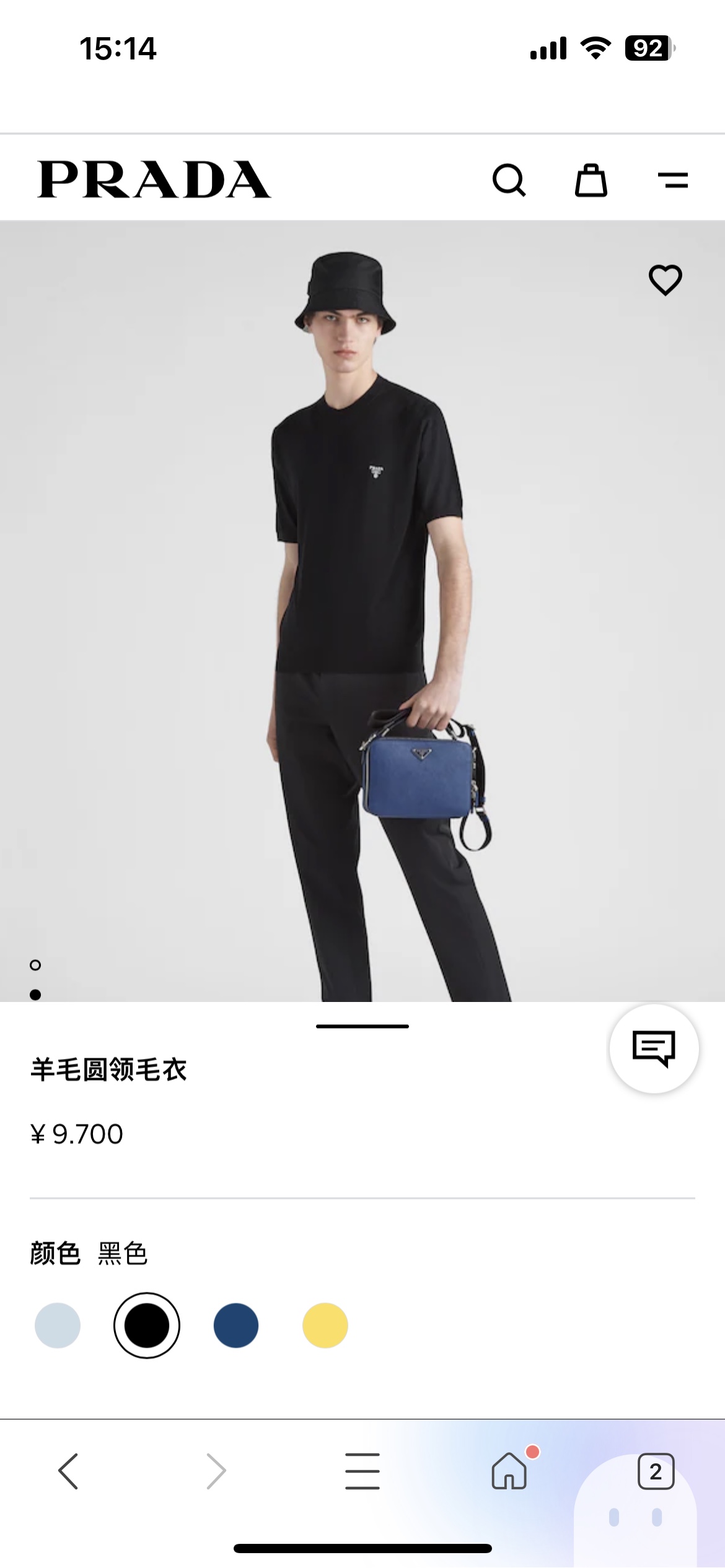Screen dimensions: 725x1568
Task: Open the browser tabs switcher showing 2
Action: point(656,1471)
